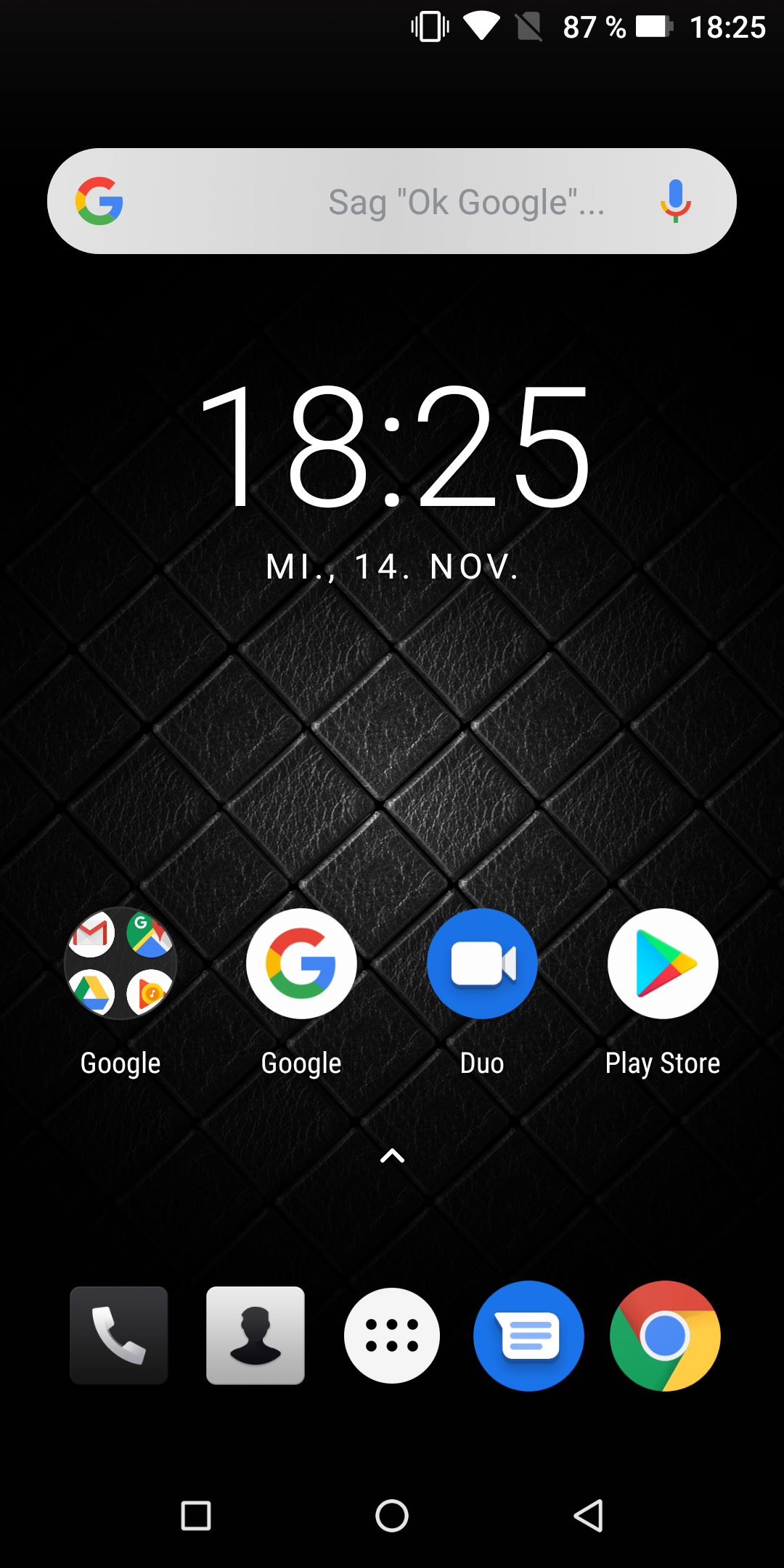This screenshot has height=1568, width=784.
Task: Show all apps with the grid button
Action: coord(392,1336)
